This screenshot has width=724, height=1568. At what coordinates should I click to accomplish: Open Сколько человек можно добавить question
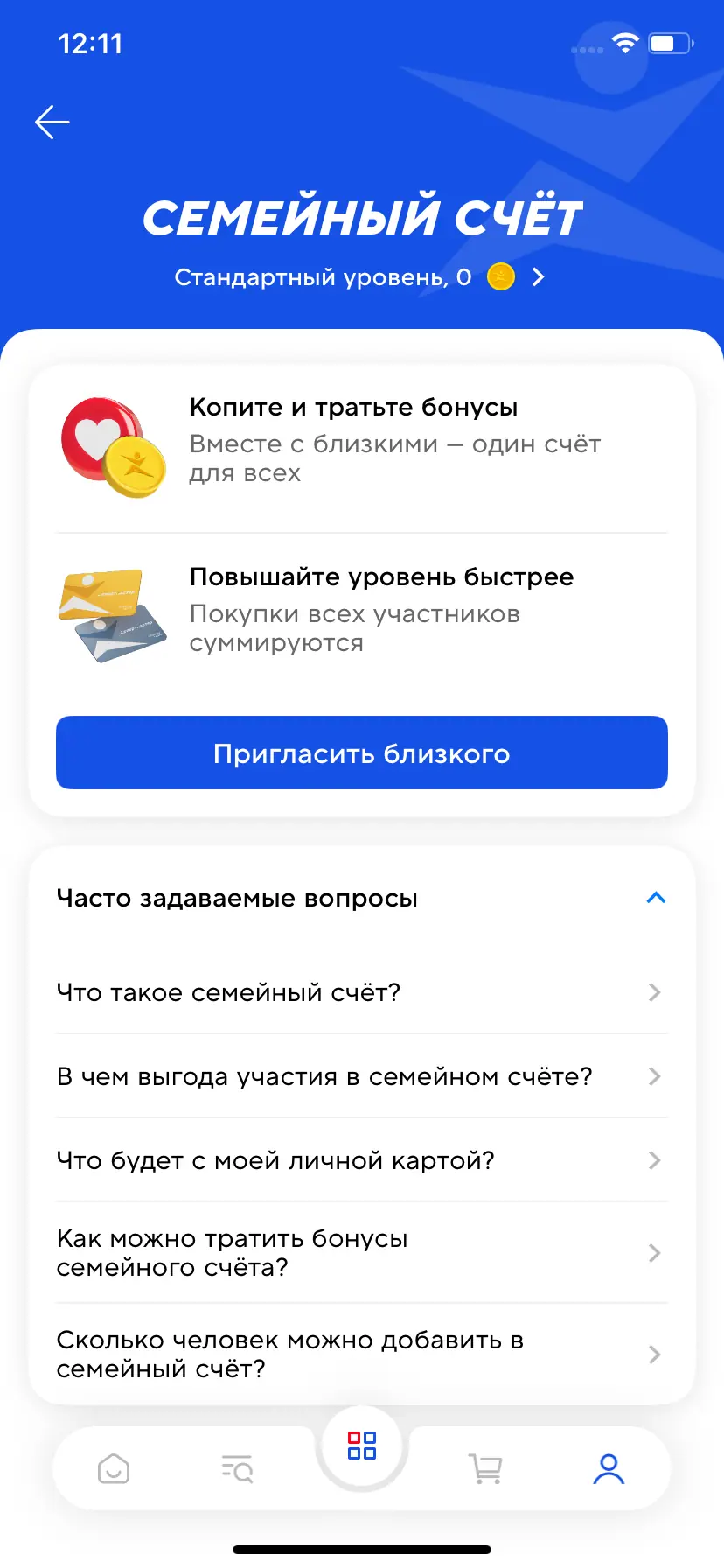click(x=360, y=1354)
